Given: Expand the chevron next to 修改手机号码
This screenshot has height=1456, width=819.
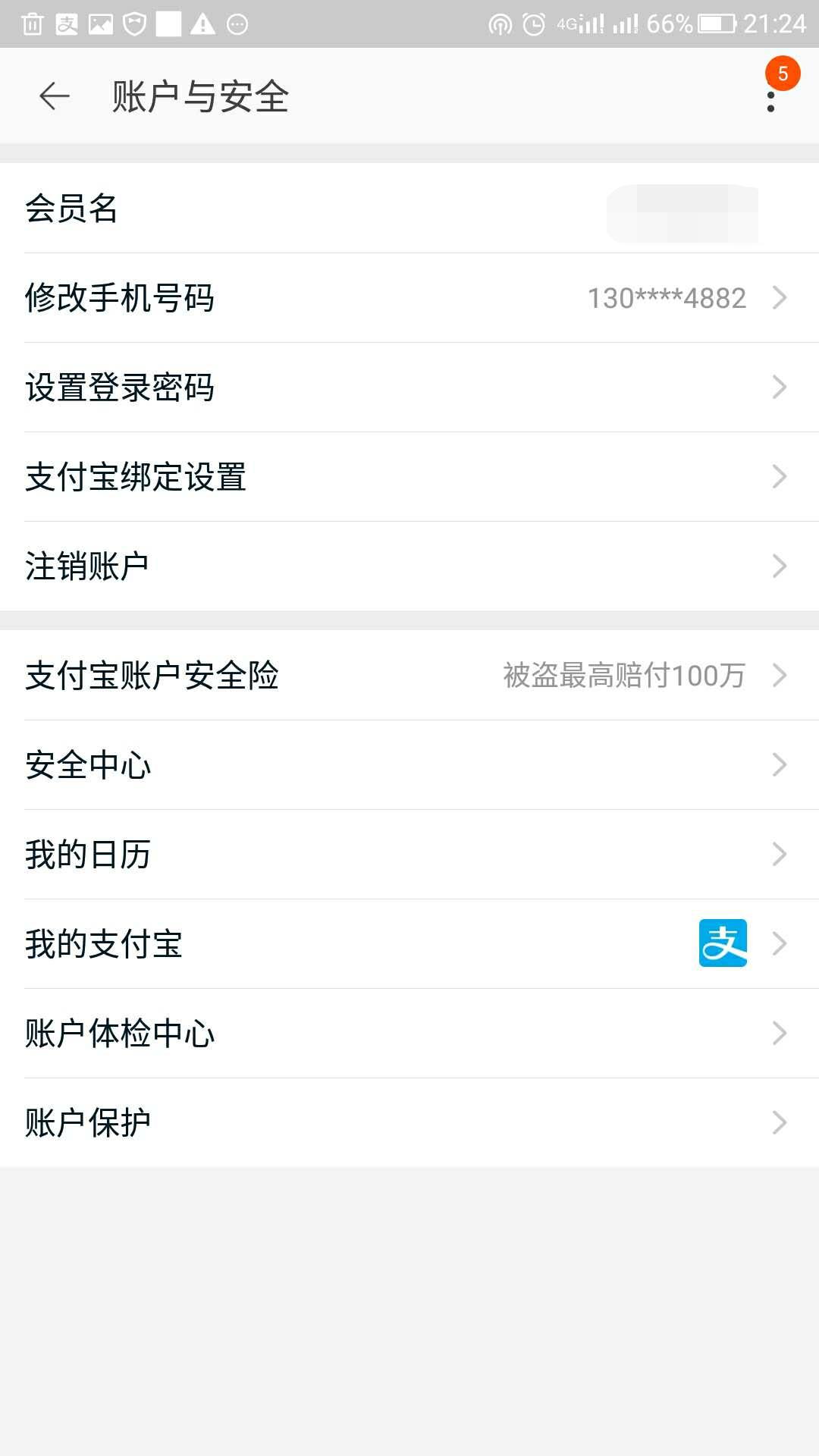Looking at the screenshot, I should [x=781, y=299].
